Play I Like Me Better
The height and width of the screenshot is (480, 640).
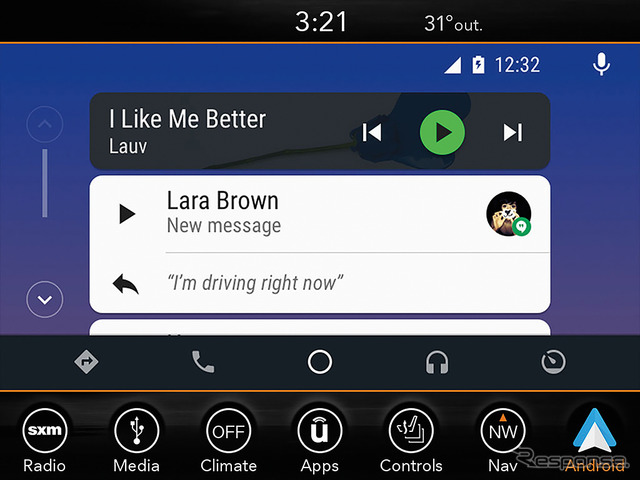pyautogui.click(x=443, y=132)
